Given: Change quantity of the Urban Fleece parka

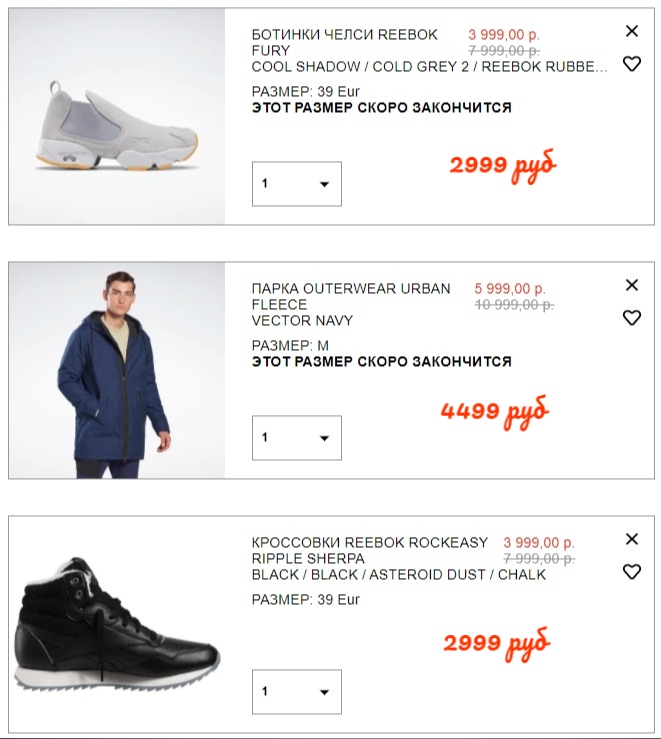Looking at the screenshot, I should click(297, 438).
